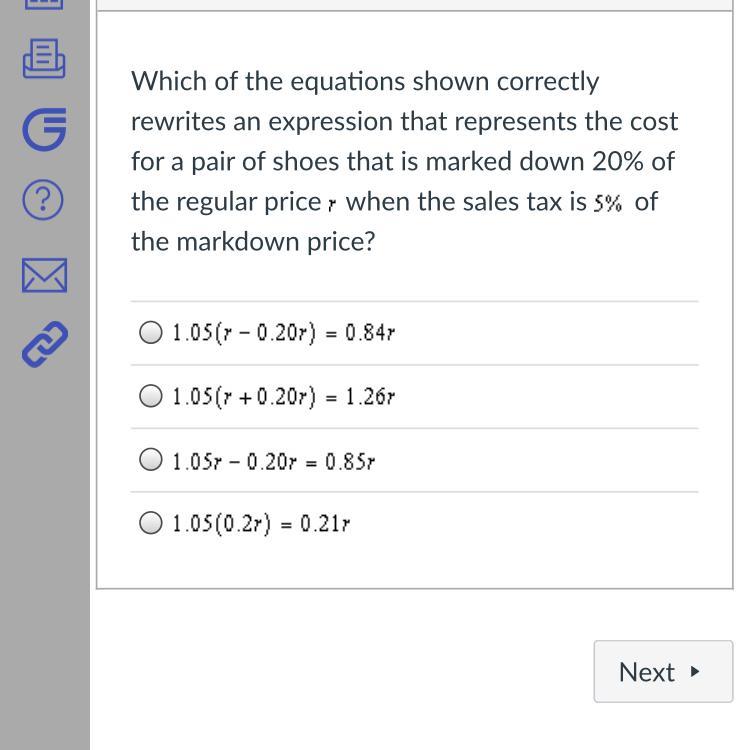Screen dimensions: 750x750
Task: Go to the Next question
Action: click(x=662, y=672)
